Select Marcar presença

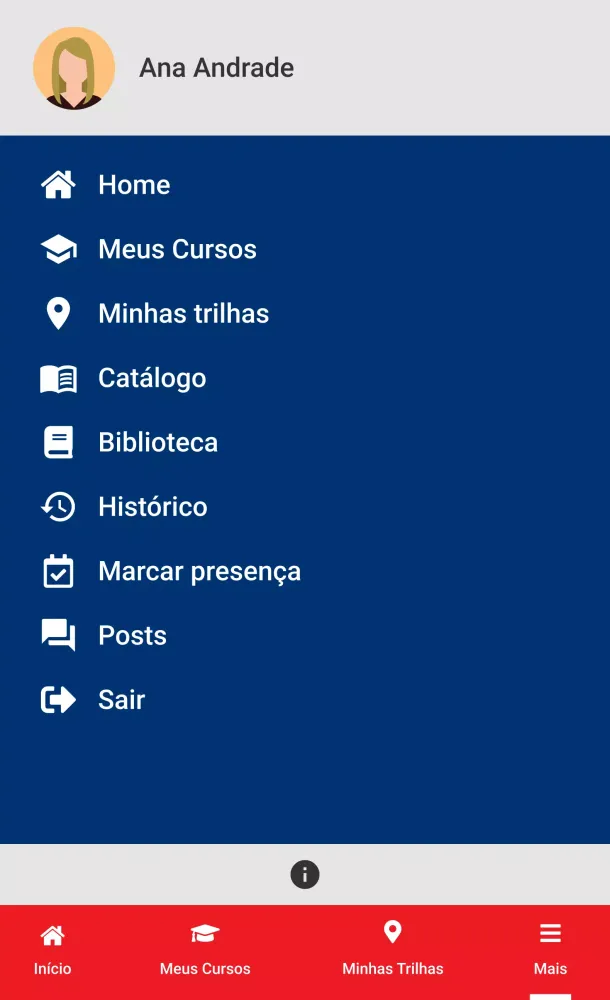pyautogui.click(x=198, y=571)
